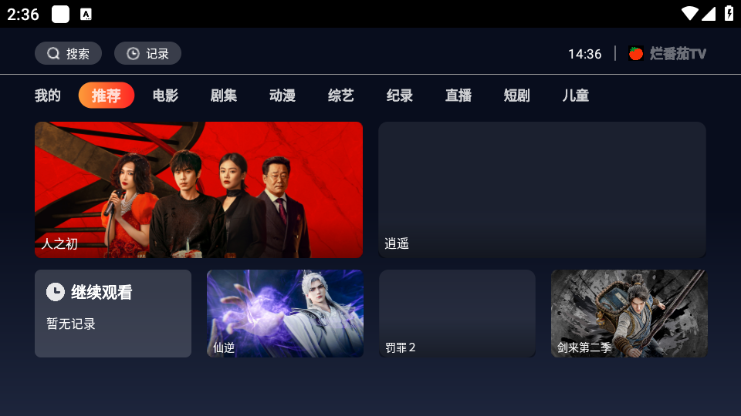Open the 逍遥 card
The width and height of the screenshot is (741, 416).
pyautogui.click(x=542, y=189)
